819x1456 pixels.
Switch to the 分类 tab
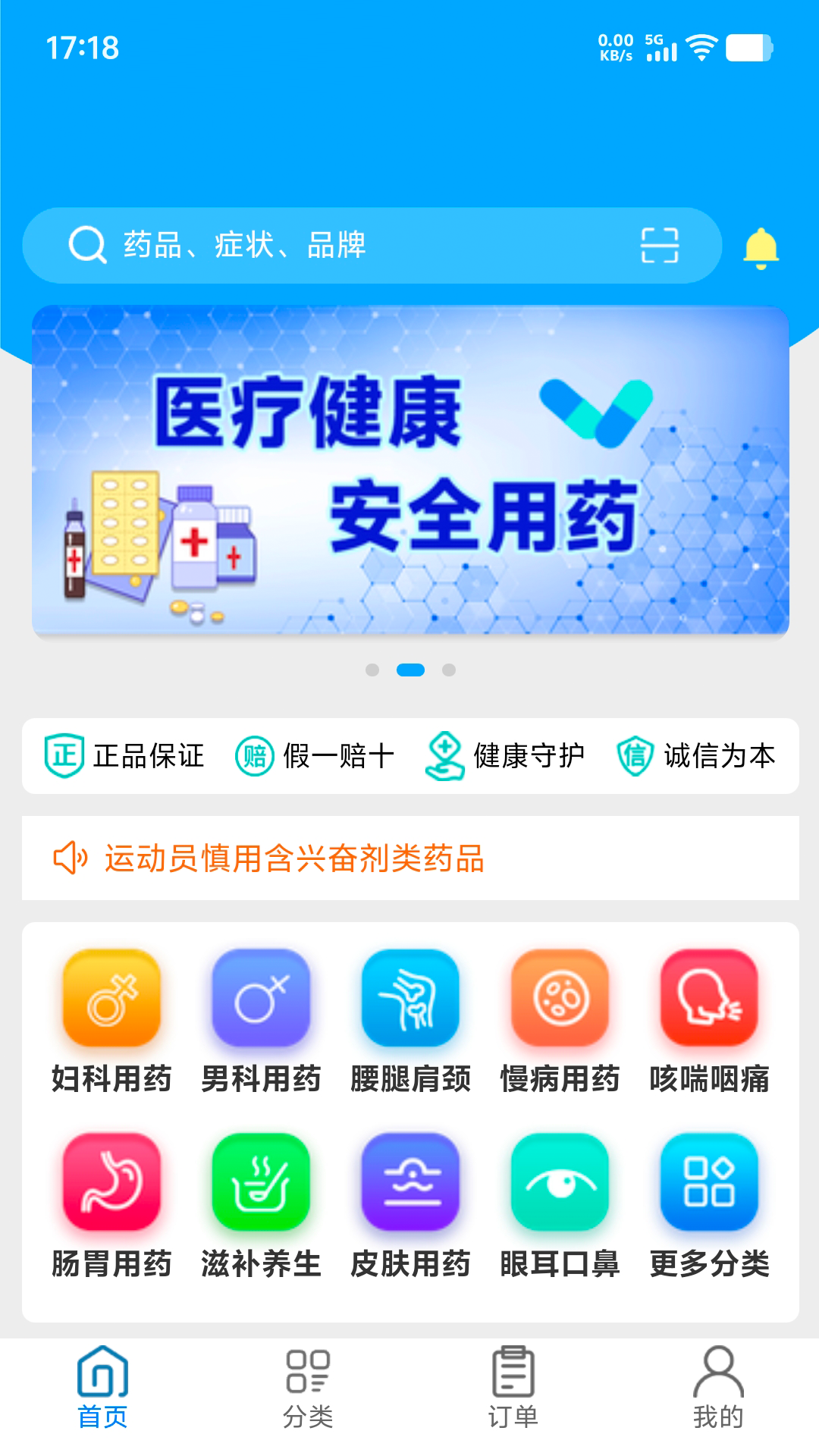point(308,1388)
